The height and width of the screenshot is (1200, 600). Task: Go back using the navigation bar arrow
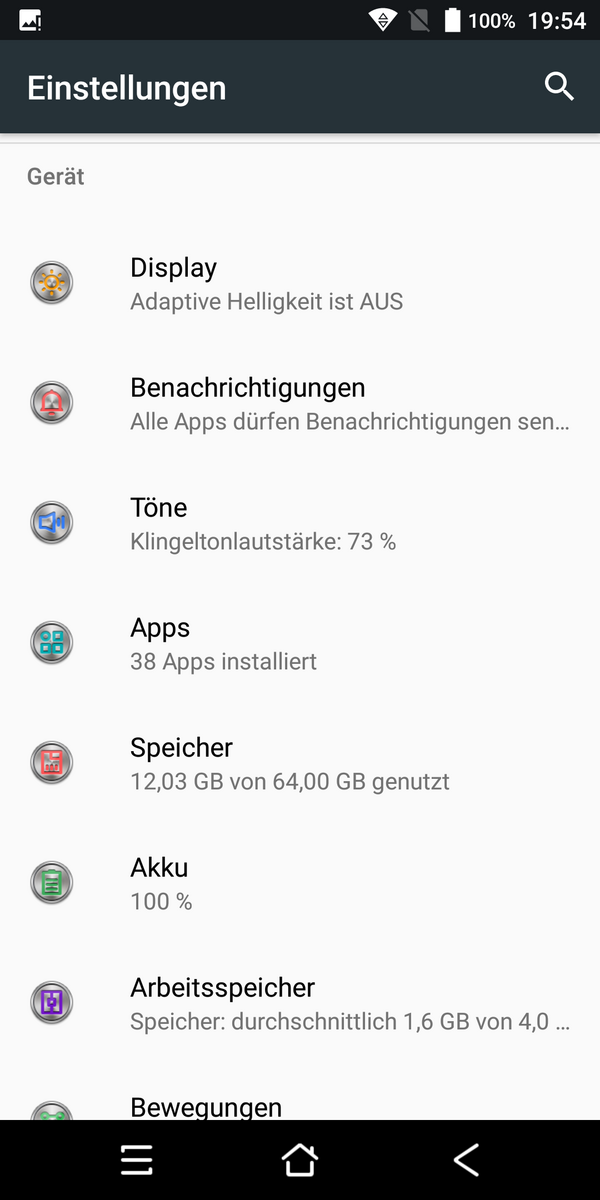(x=465, y=1160)
